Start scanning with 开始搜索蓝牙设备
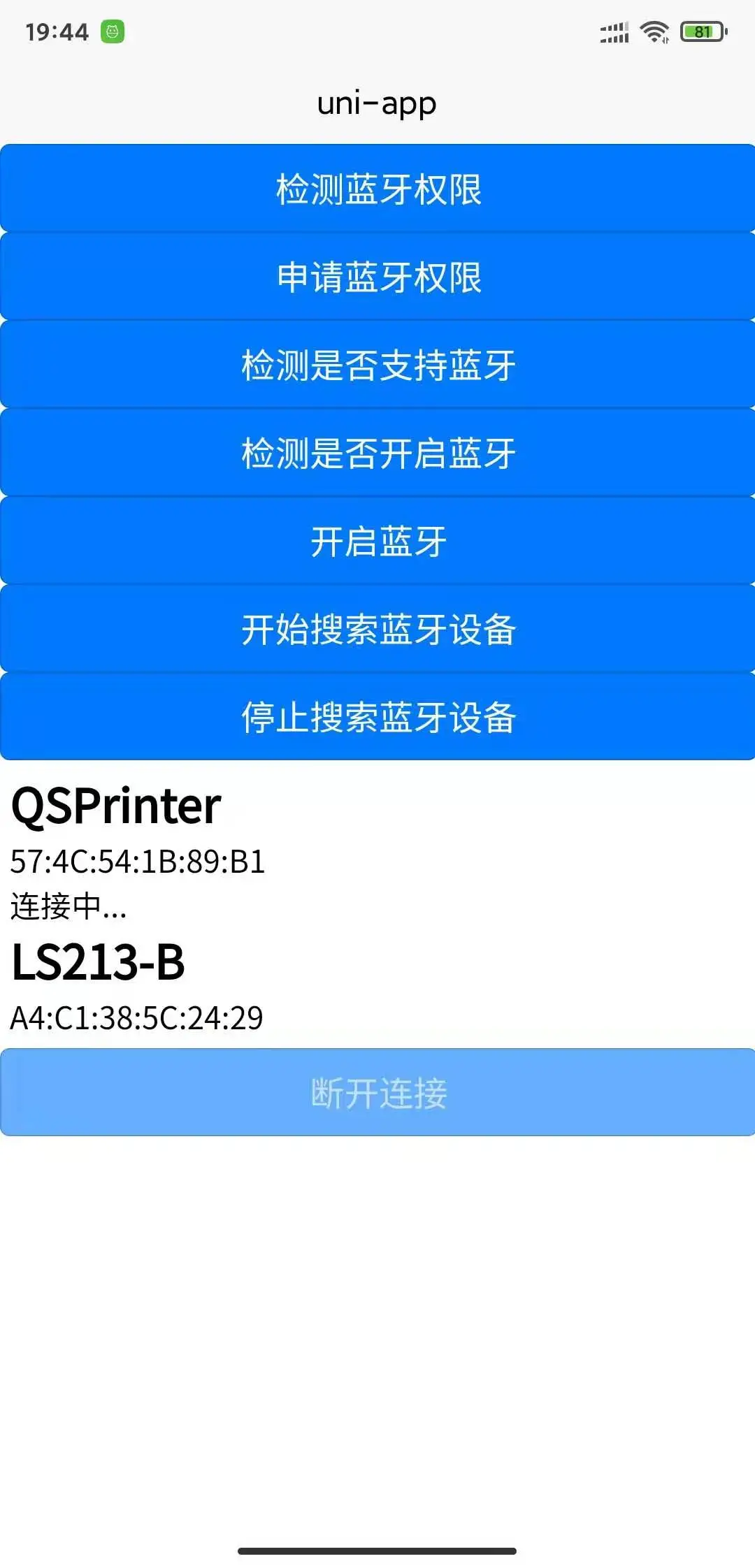The image size is (755, 1568). pyautogui.click(x=377, y=629)
